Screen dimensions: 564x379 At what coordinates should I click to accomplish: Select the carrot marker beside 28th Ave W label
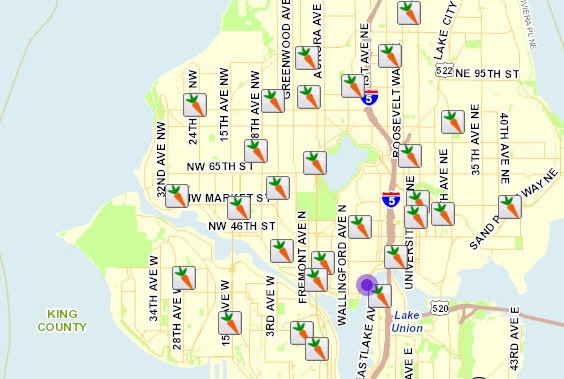(x=184, y=278)
